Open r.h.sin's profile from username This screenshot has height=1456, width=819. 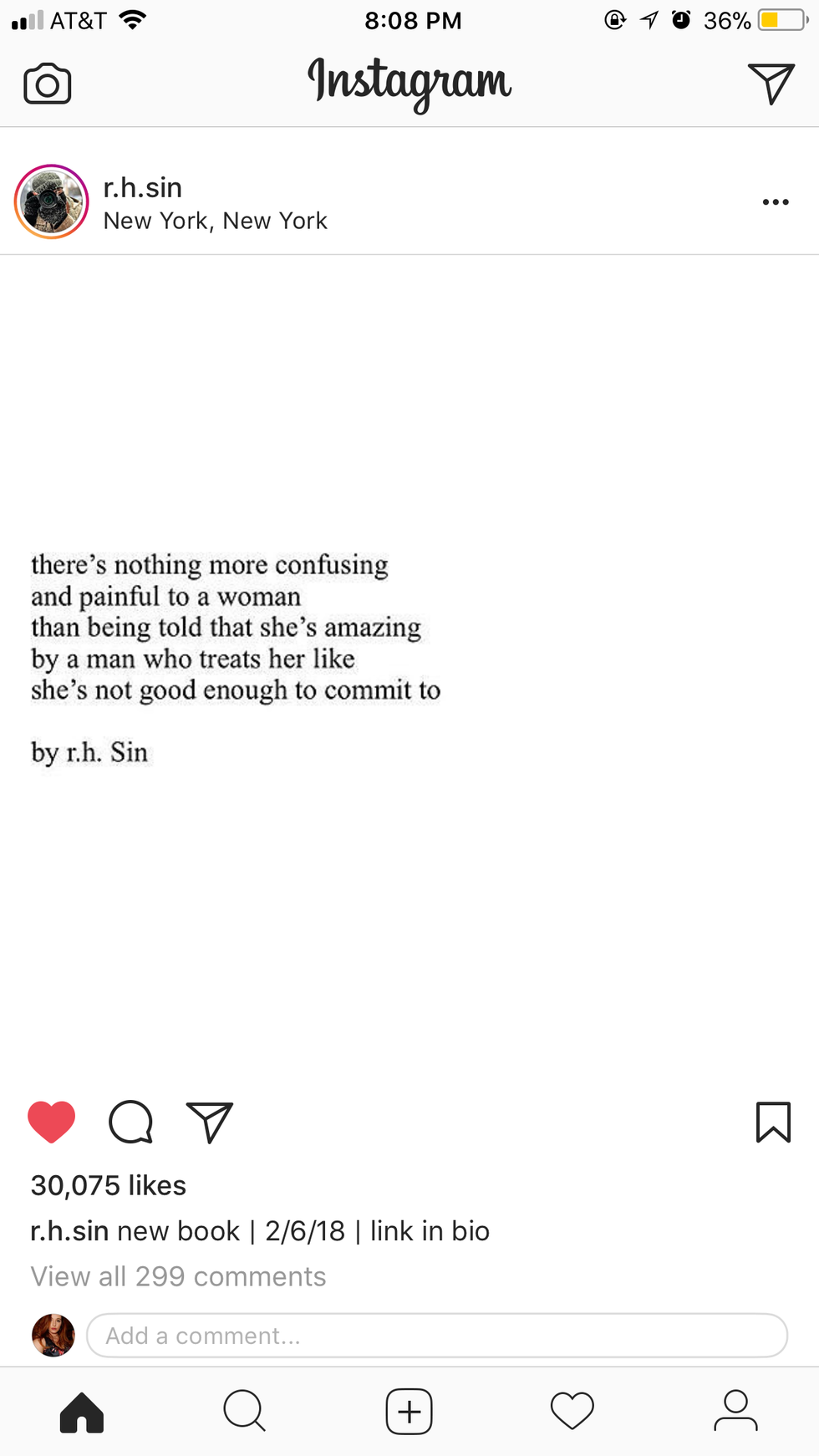pos(143,187)
